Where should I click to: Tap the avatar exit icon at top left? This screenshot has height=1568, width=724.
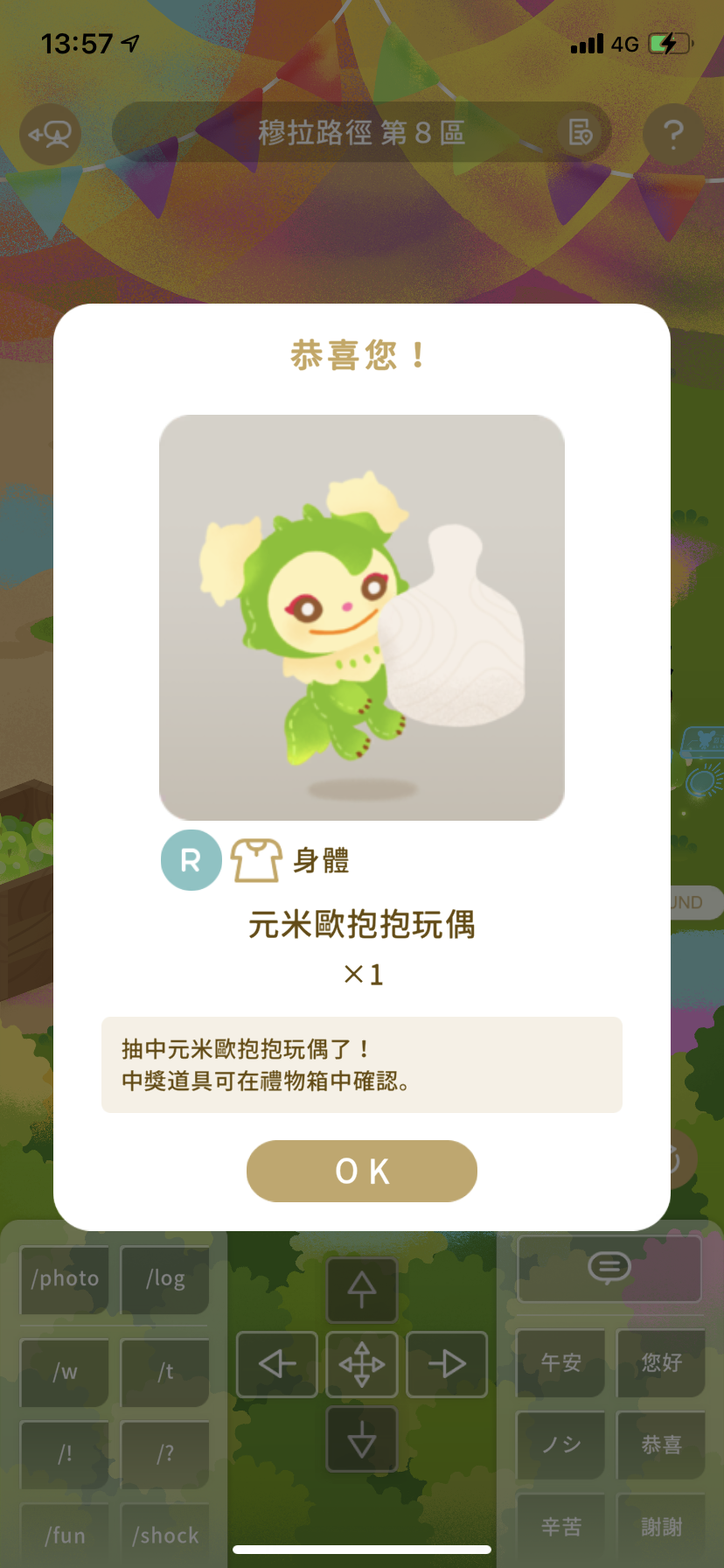pyautogui.click(x=51, y=134)
